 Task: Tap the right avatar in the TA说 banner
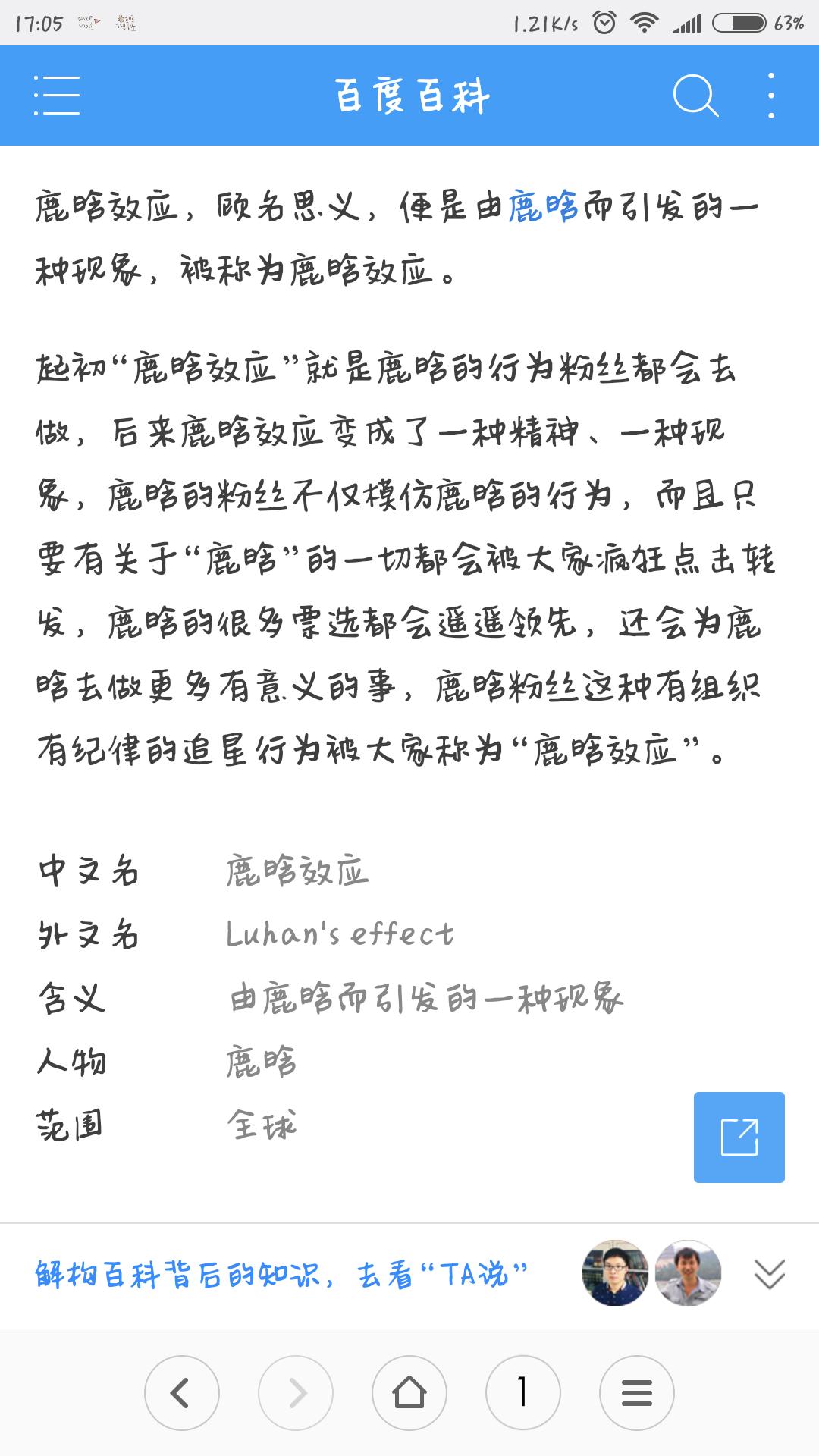pos(689,1272)
